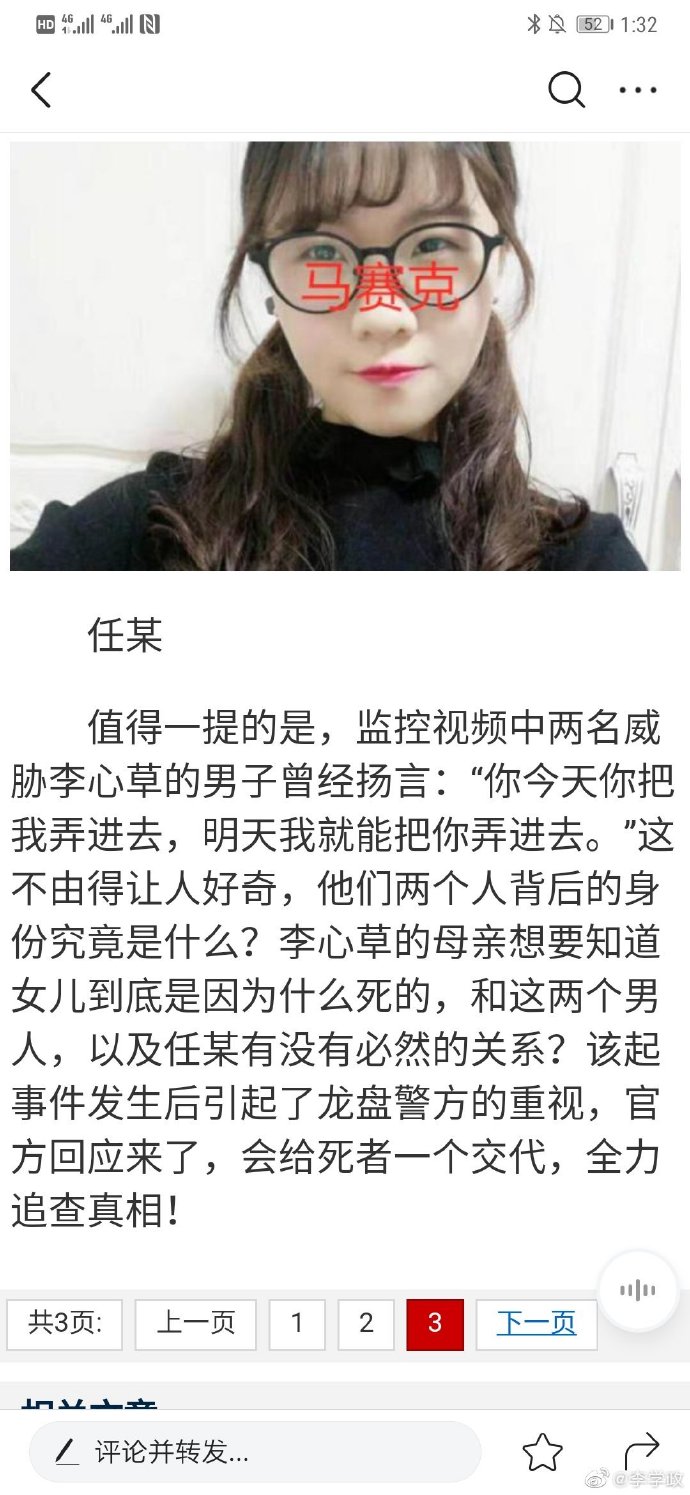Jump to page 2 of the article
The image size is (690, 1495).
click(x=366, y=1324)
